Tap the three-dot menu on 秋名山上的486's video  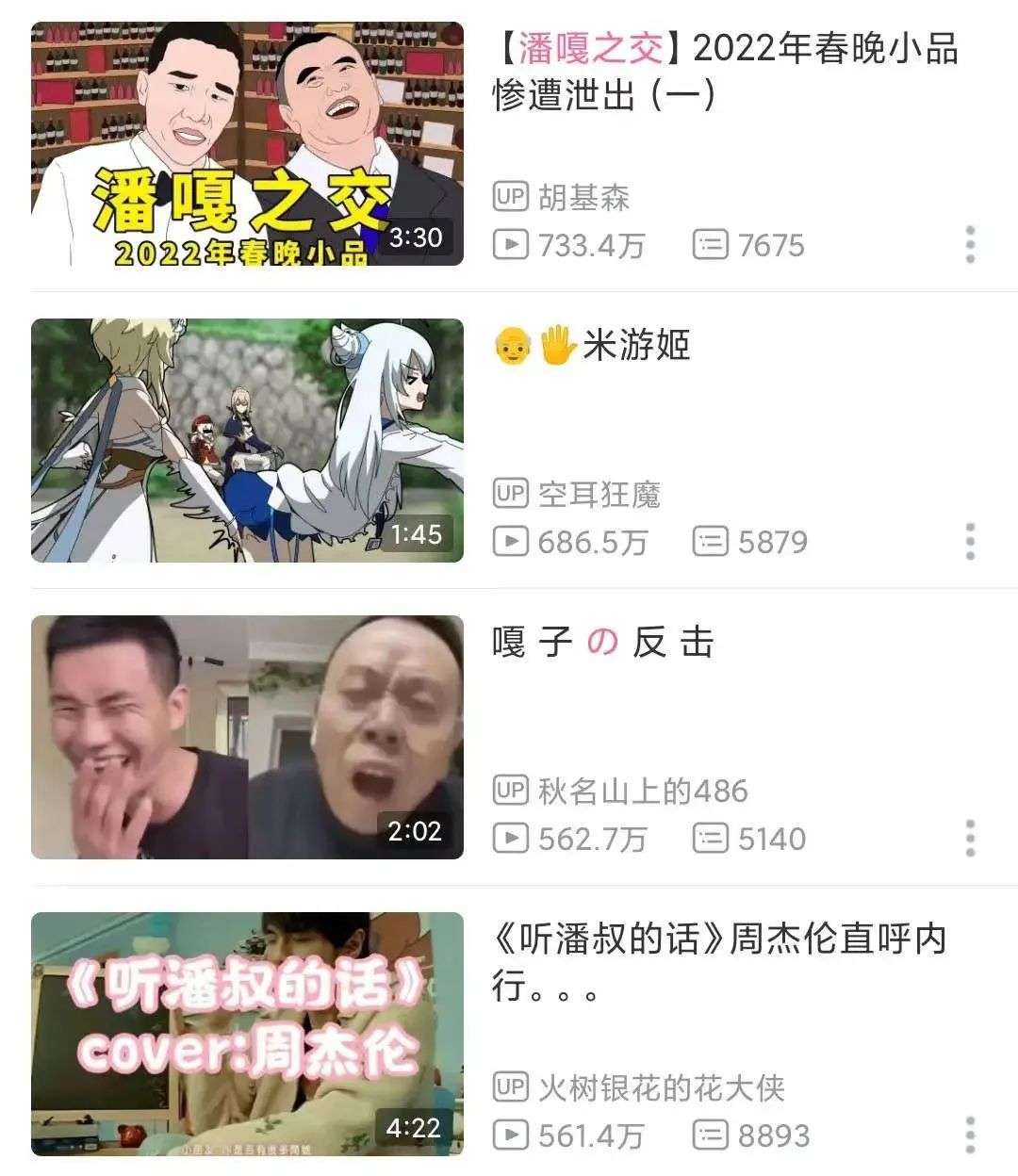click(x=970, y=839)
